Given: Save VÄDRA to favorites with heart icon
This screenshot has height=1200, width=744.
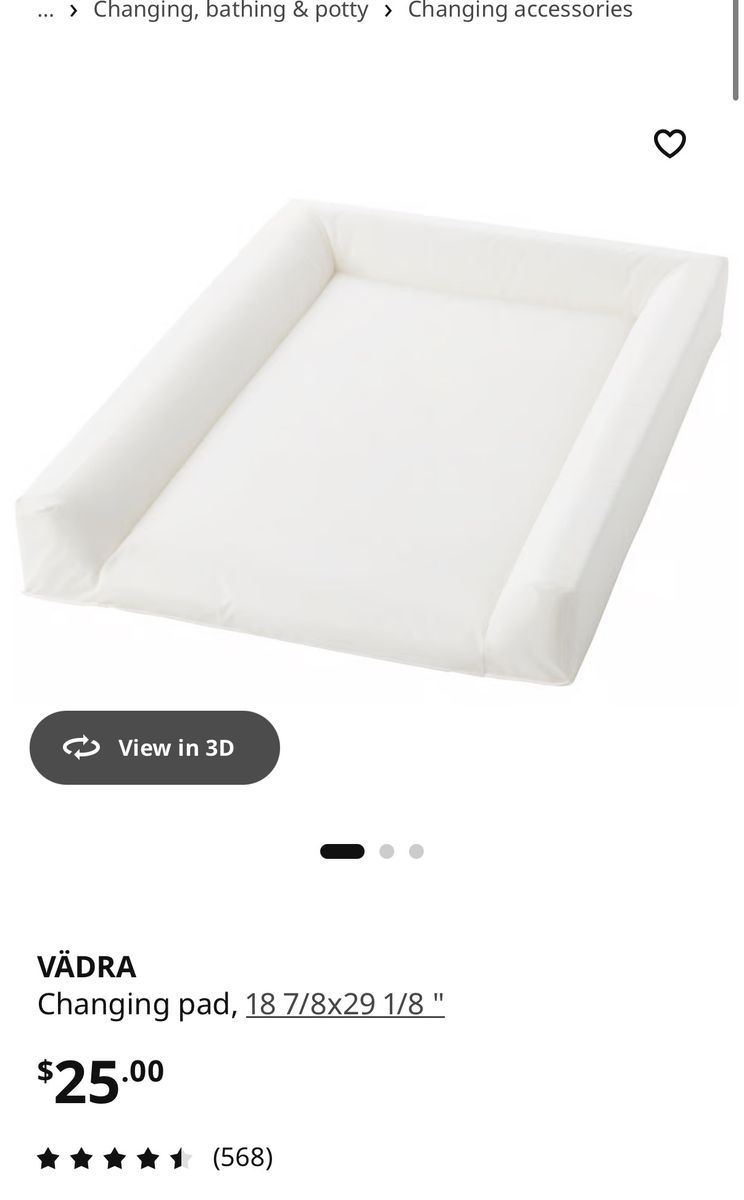Looking at the screenshot, I should pyautogui.click(x=669, y=144).
